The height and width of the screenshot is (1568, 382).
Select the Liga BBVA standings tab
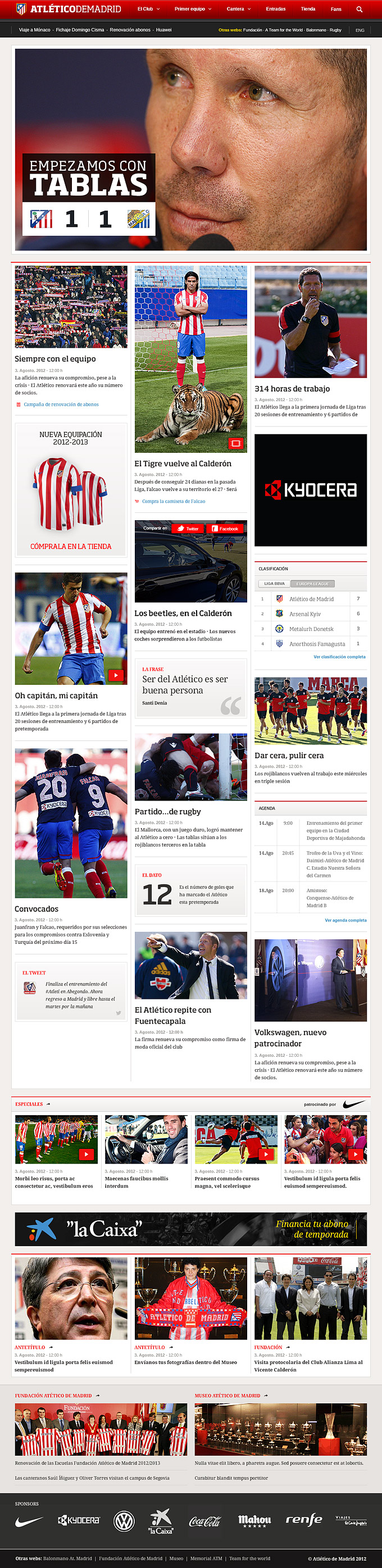click(x=274, y=584)
